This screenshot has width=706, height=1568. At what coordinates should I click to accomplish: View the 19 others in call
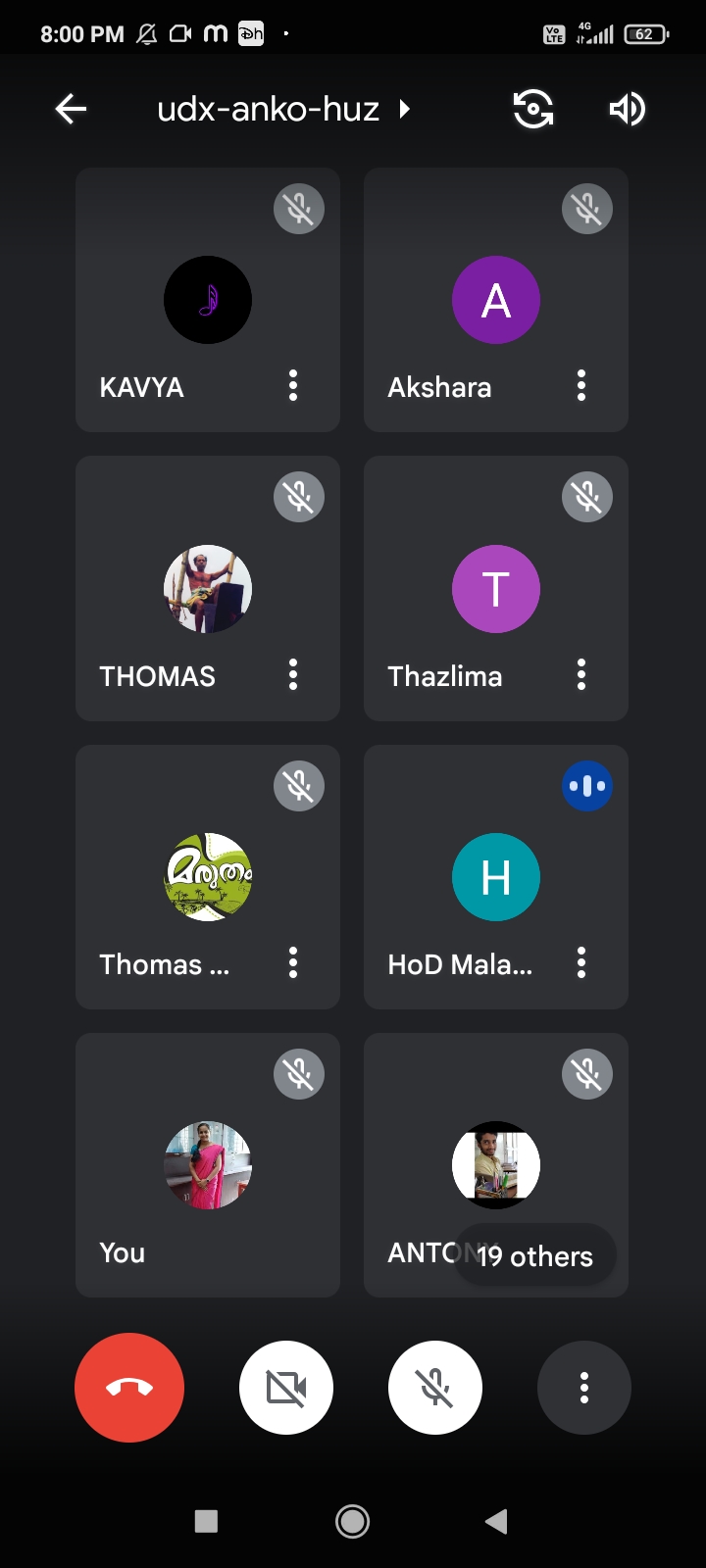tap(534, 1256)
